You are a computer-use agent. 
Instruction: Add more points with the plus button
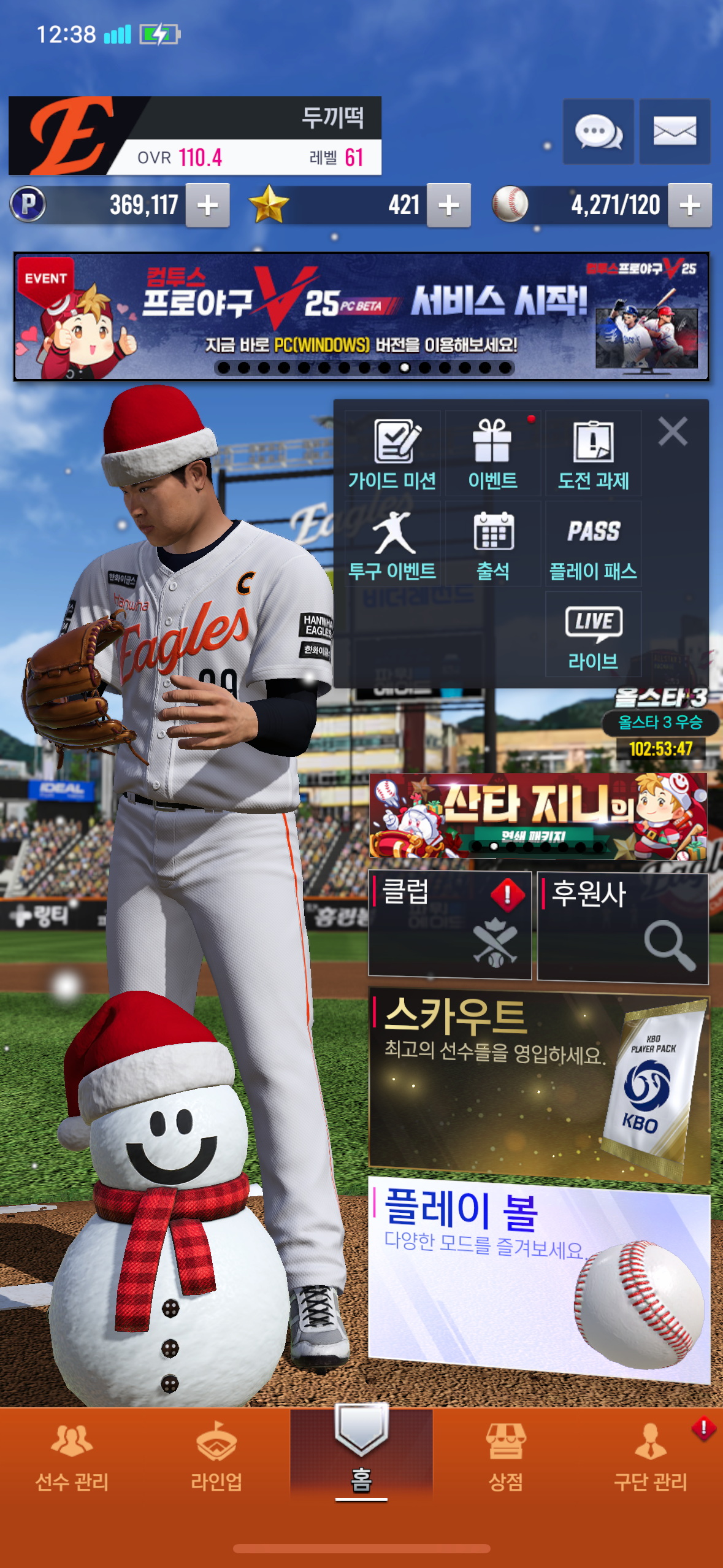(x=208, y=206)
